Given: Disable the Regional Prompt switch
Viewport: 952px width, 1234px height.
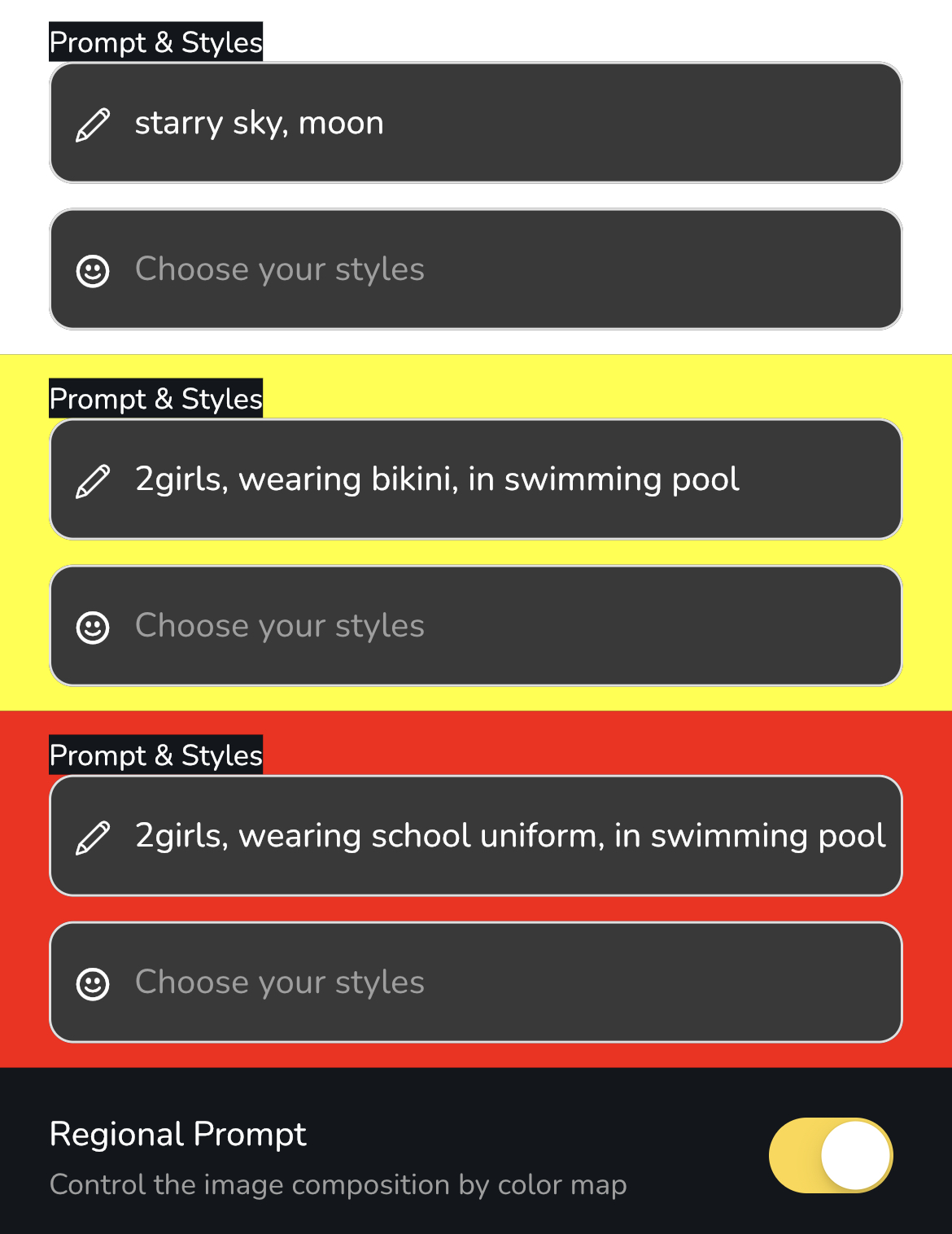Looking at the screenshot, I should [x=830, y=1155].
